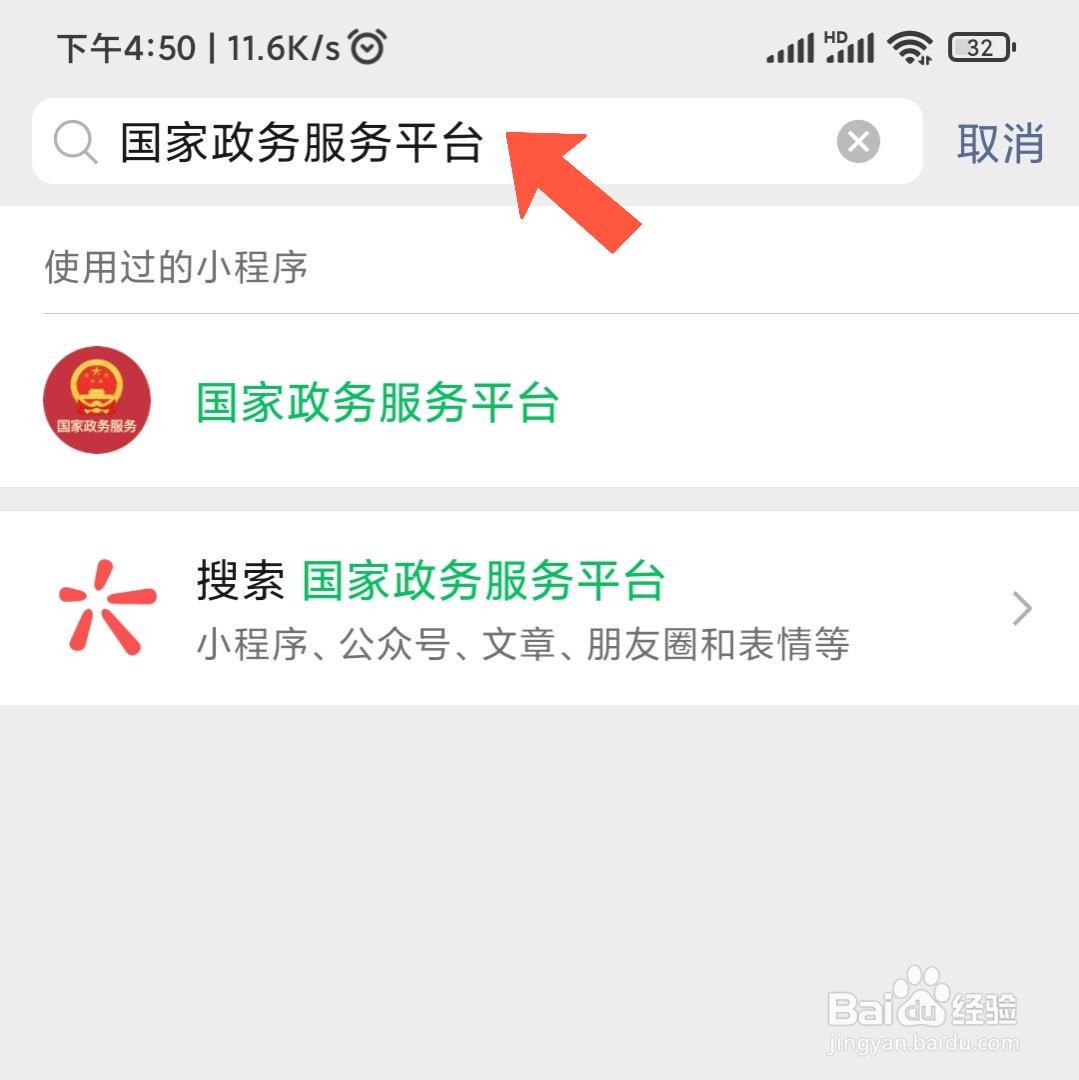Tap the battery indicator showing 32
1079x1080 pixels.
coord(979,46)
